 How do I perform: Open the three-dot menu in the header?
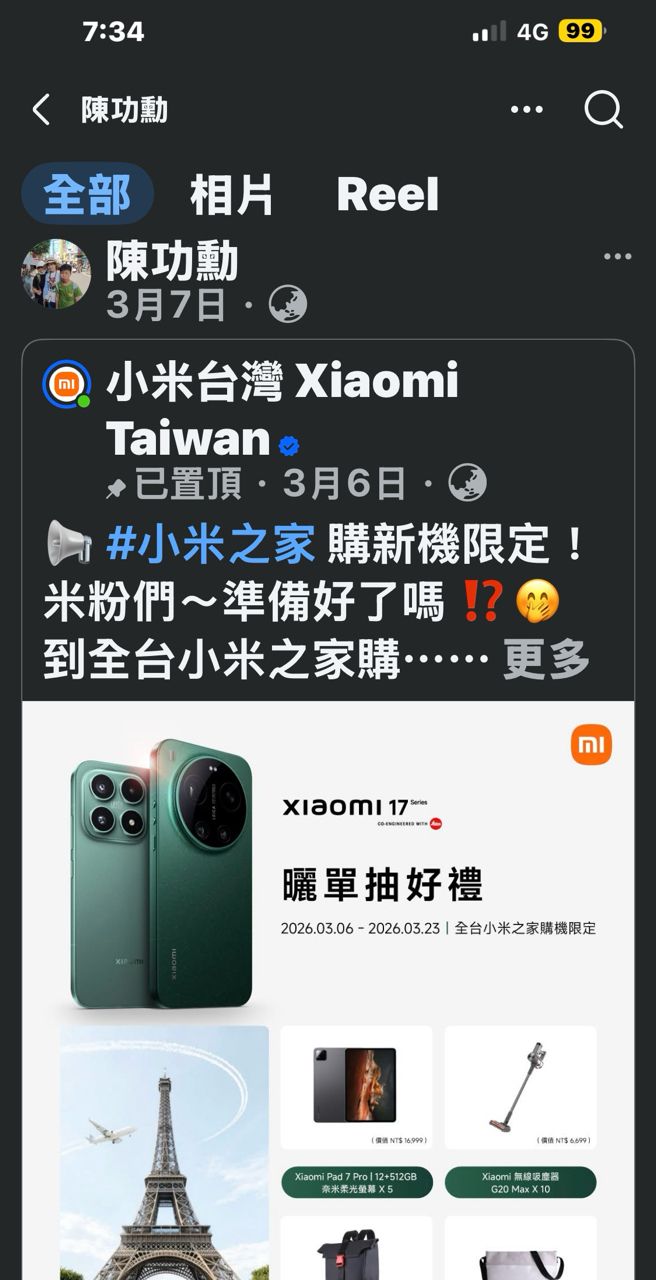pyautogui.click(x=526, y=110)
